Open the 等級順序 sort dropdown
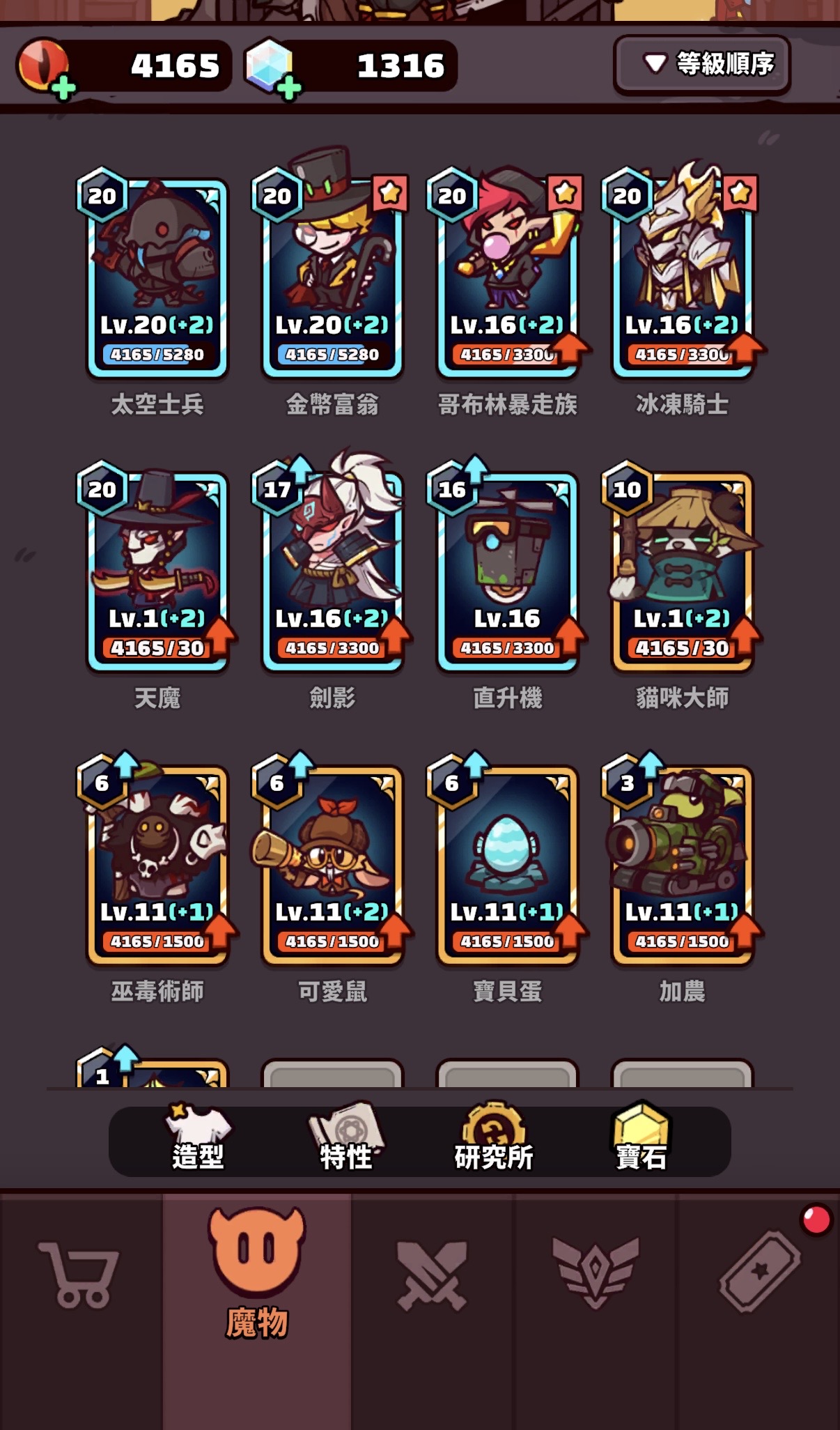The height and width of the screenshot is (1430, 840). pos(702,65)
